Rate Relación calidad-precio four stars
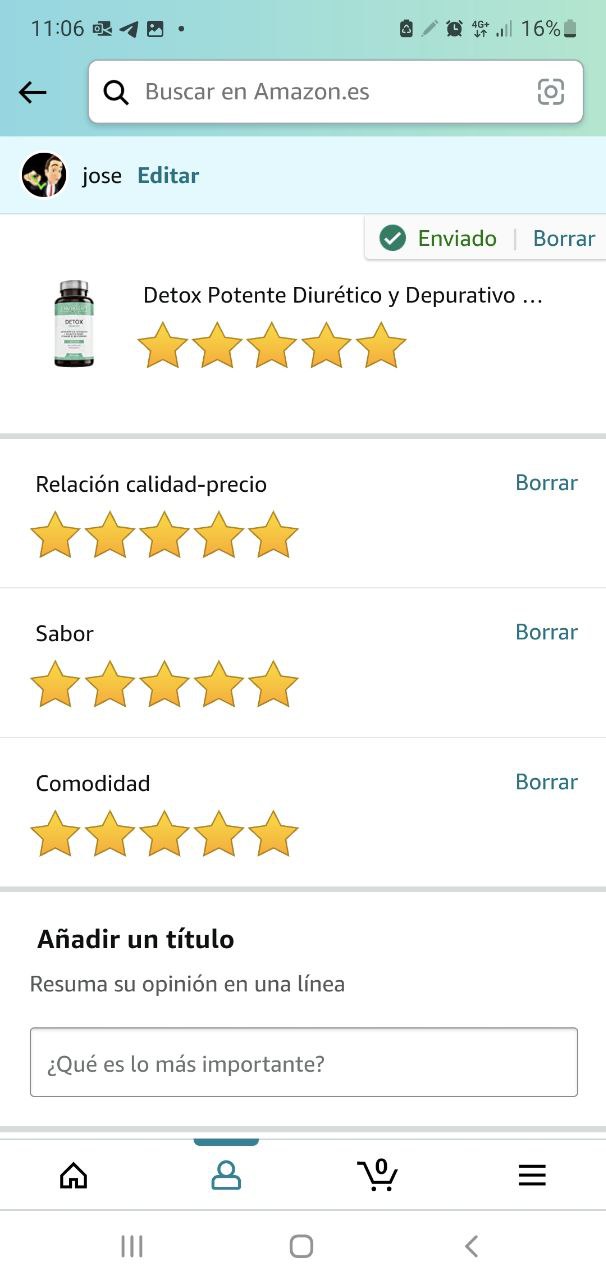Screen dimensions: 606x1280 point(219,536)
